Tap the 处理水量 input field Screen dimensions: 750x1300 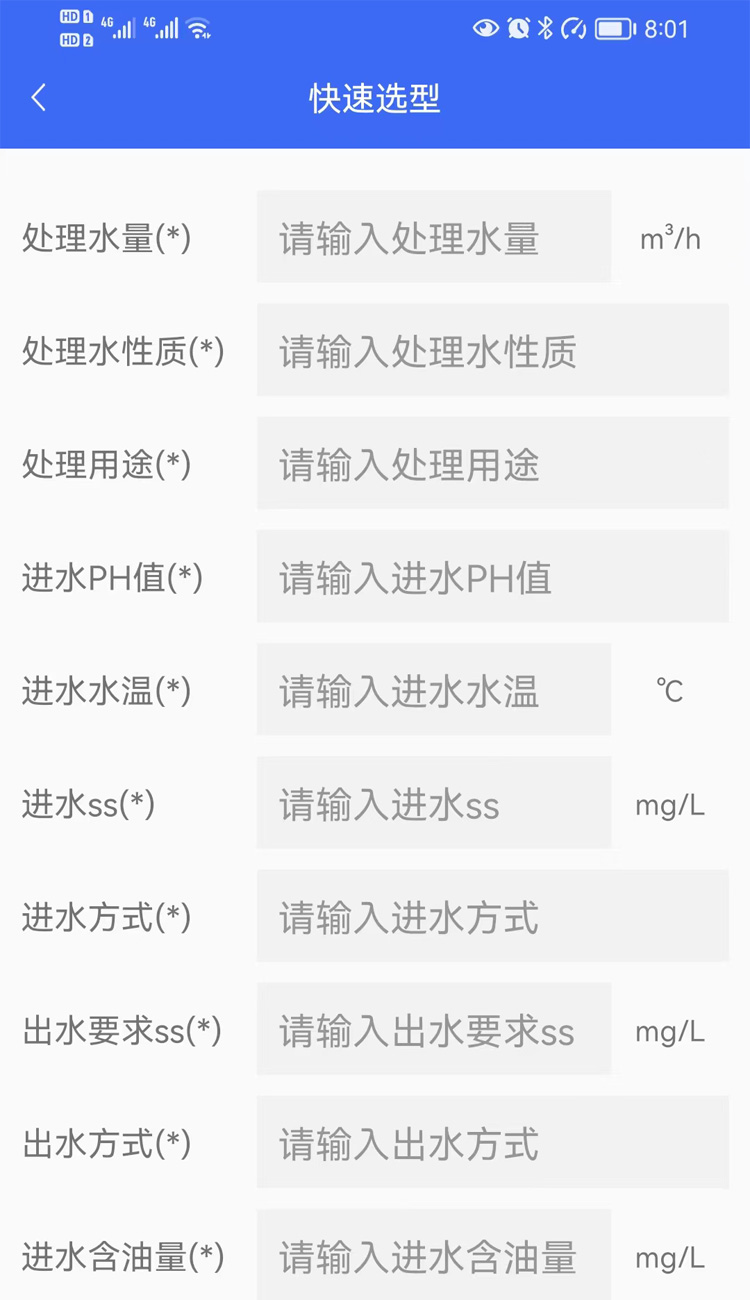tap(434, 237)
